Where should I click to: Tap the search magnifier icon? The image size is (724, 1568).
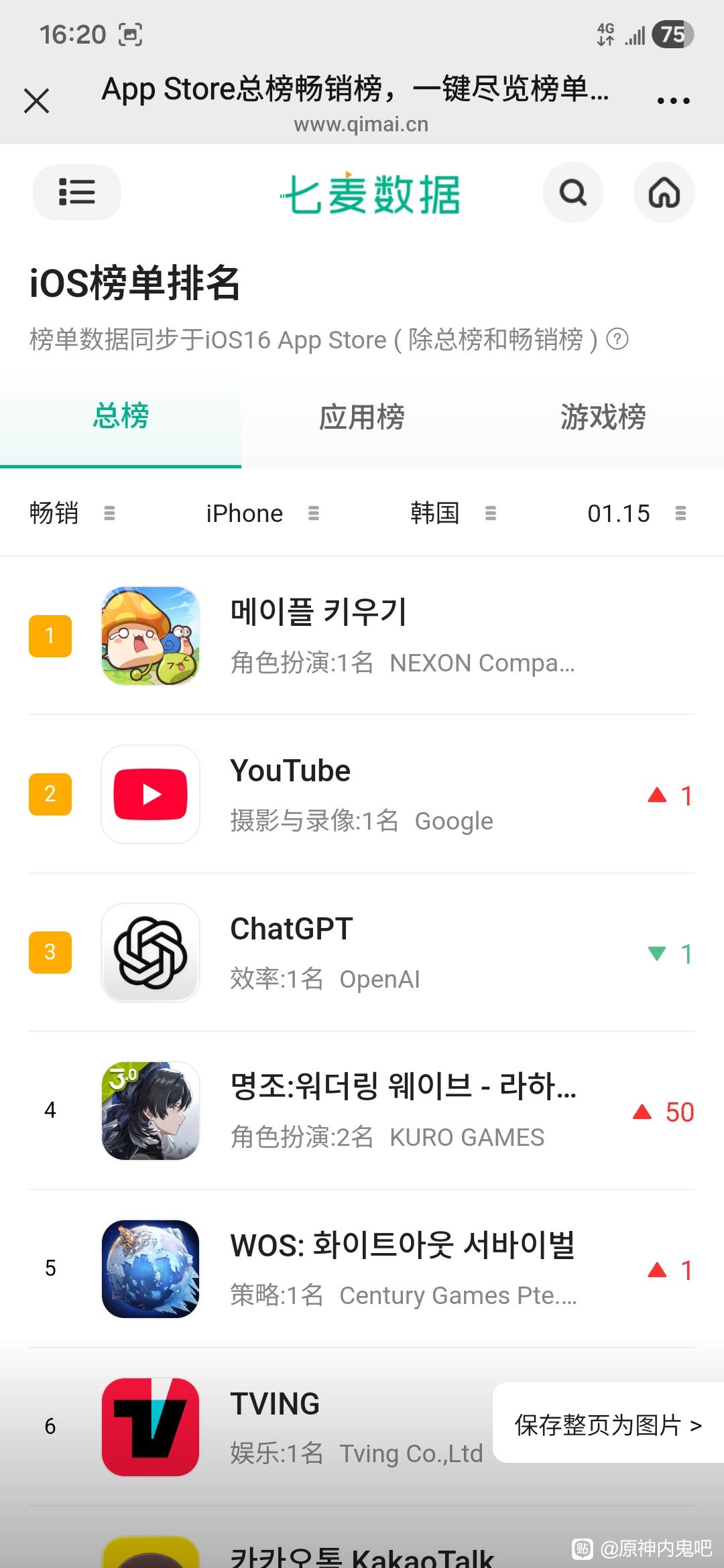pos(573,192)
